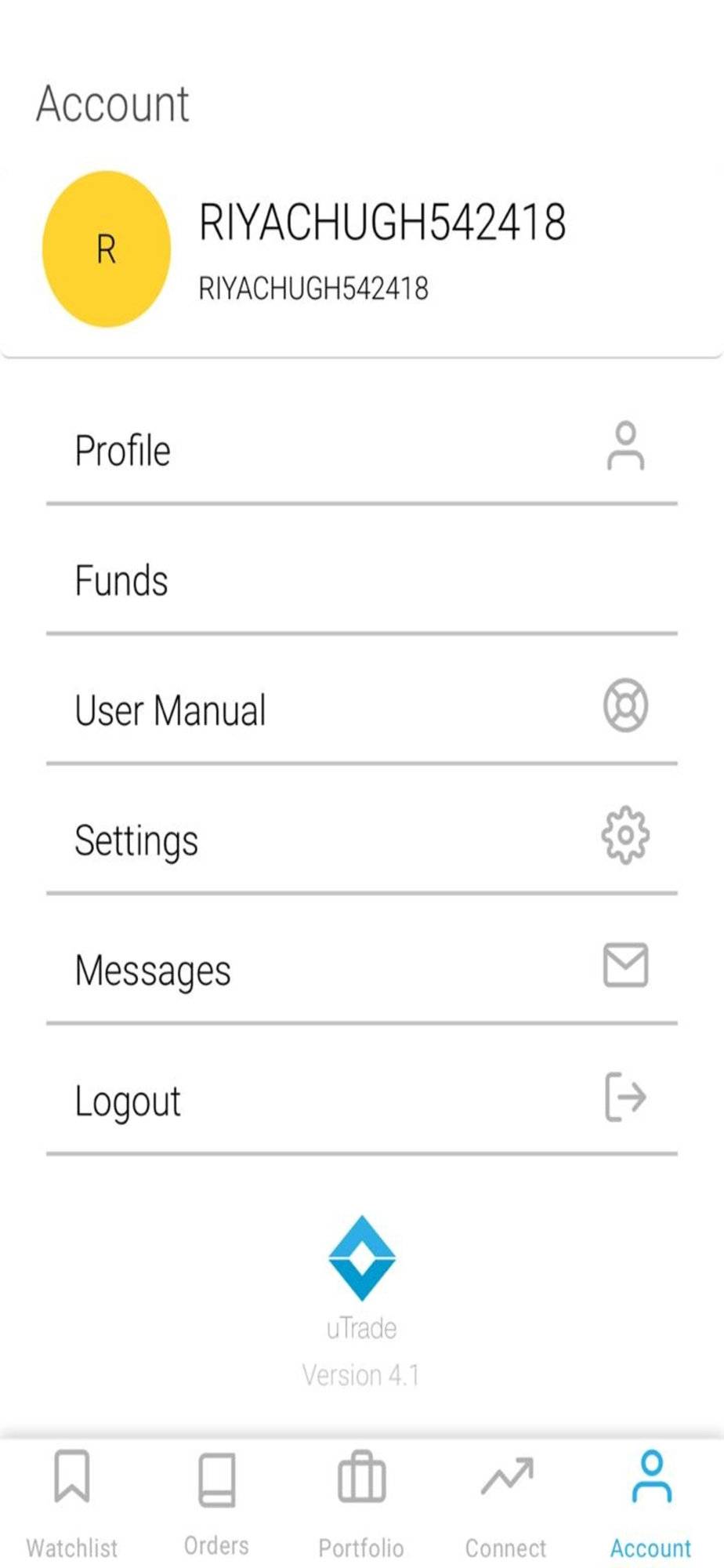
Task: Log out of the account
Action: [x=361, y=1100]
